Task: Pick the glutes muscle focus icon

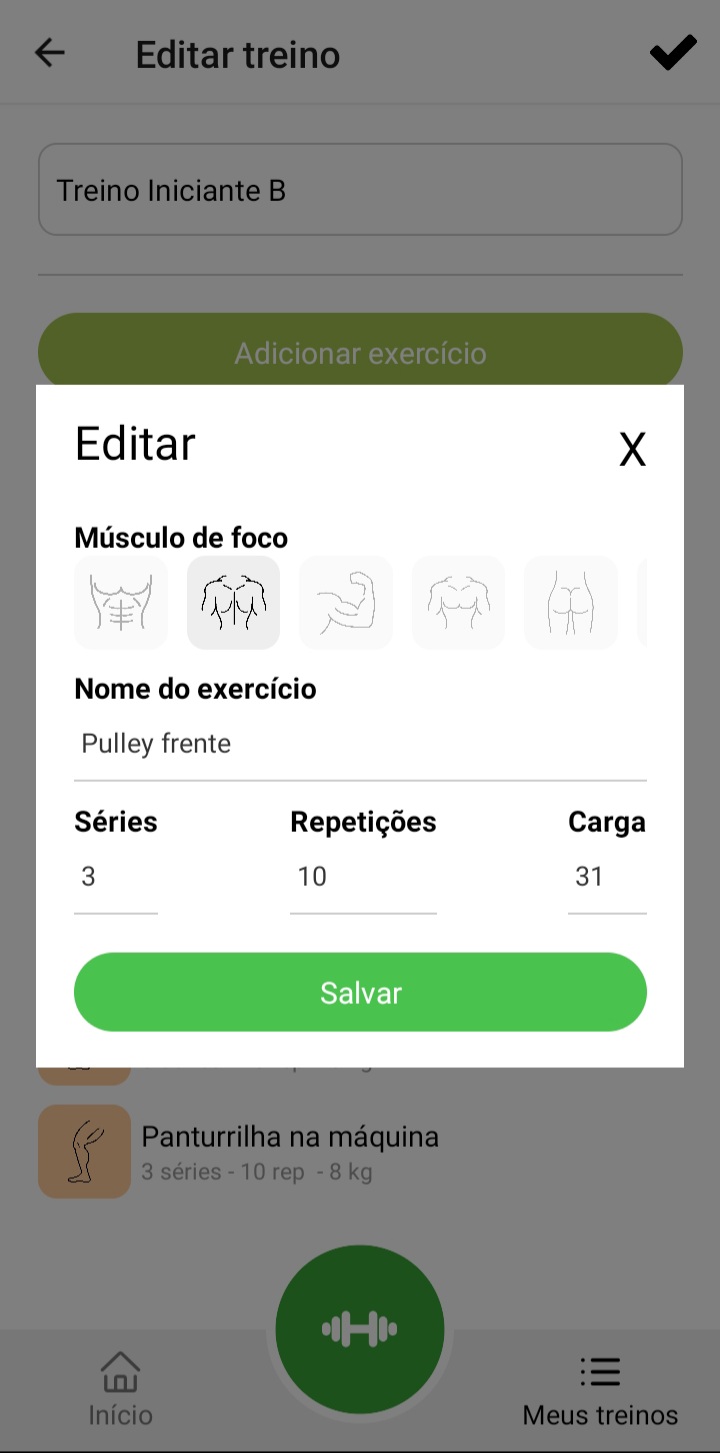Action: pyautogui.click(x=570, y=603)
